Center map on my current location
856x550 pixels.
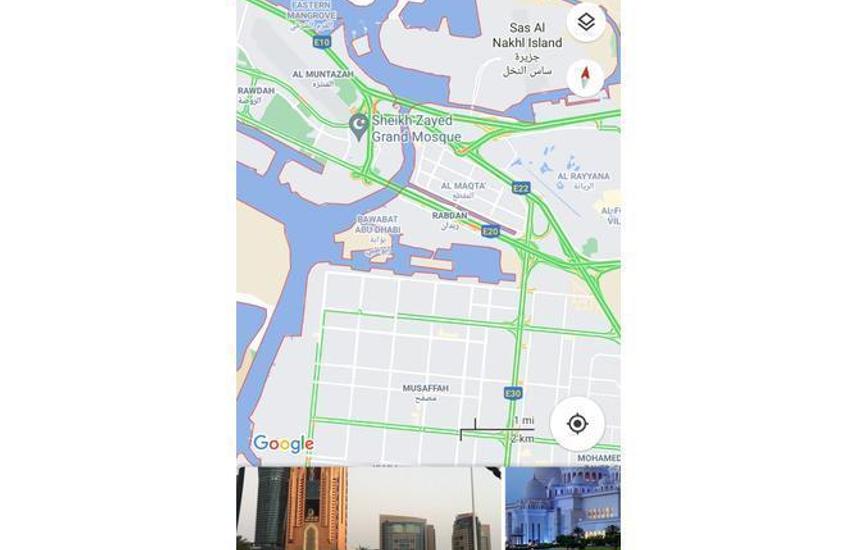tap(577, 424)
